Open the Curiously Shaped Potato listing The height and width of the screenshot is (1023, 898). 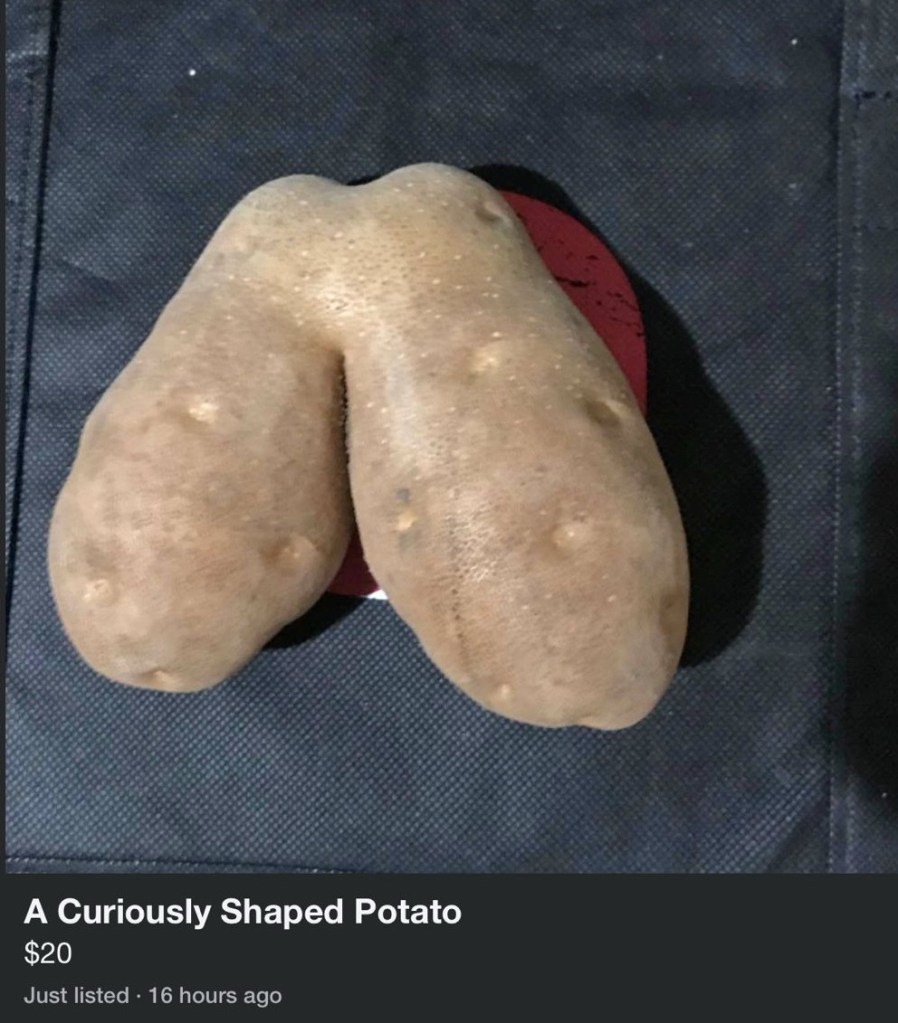click(243, 912)
